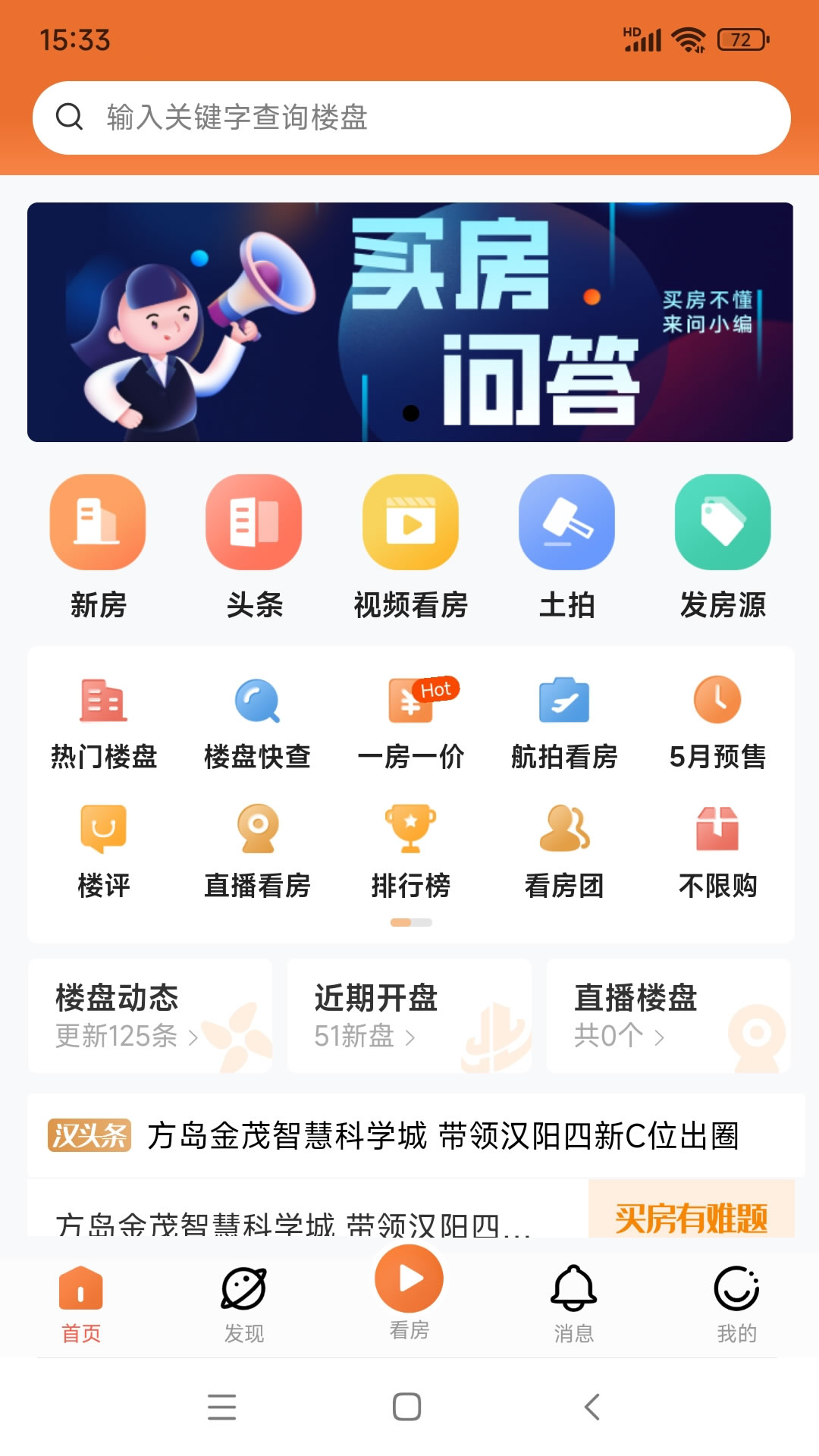Viewport: 819px width, 1456px height.
Task: Open 排行榜 rankings
Action: [410, 853]
